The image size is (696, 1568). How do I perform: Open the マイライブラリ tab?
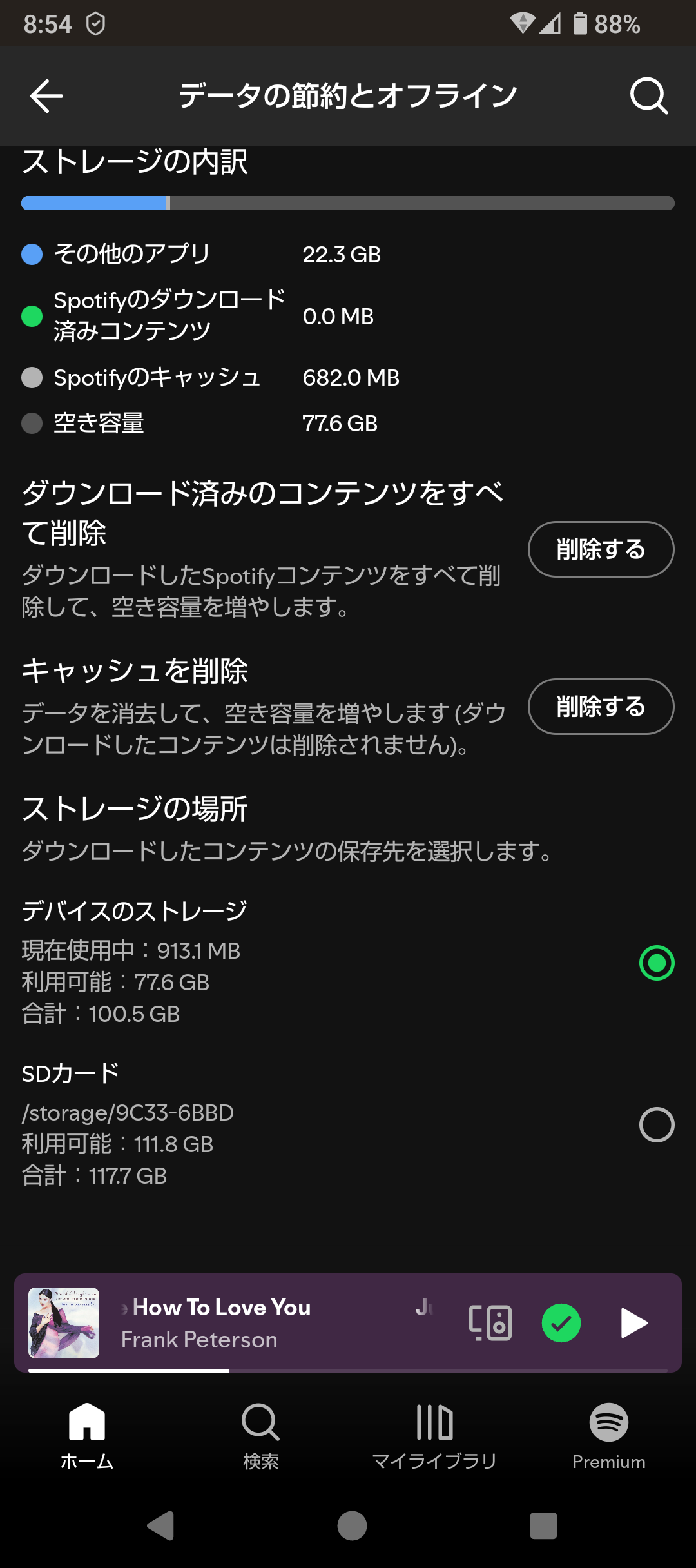(434, 1433)
